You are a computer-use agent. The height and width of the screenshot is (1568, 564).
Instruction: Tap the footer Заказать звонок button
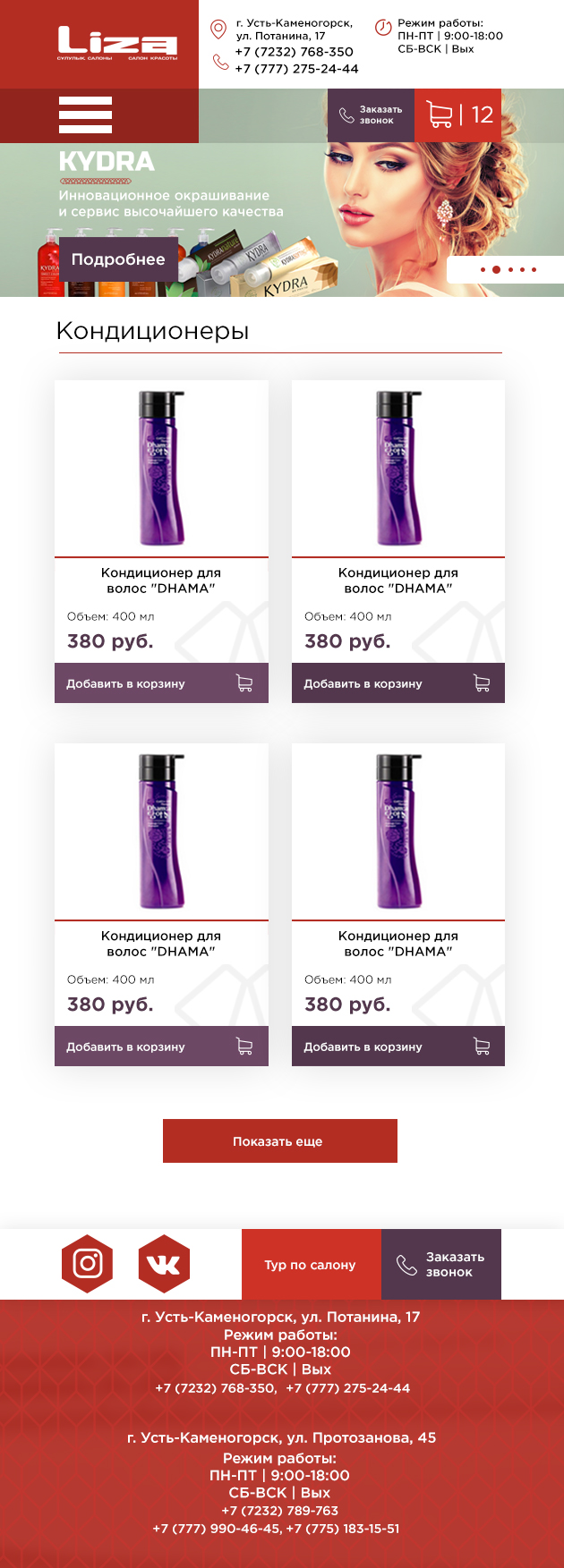[441, 1264]
